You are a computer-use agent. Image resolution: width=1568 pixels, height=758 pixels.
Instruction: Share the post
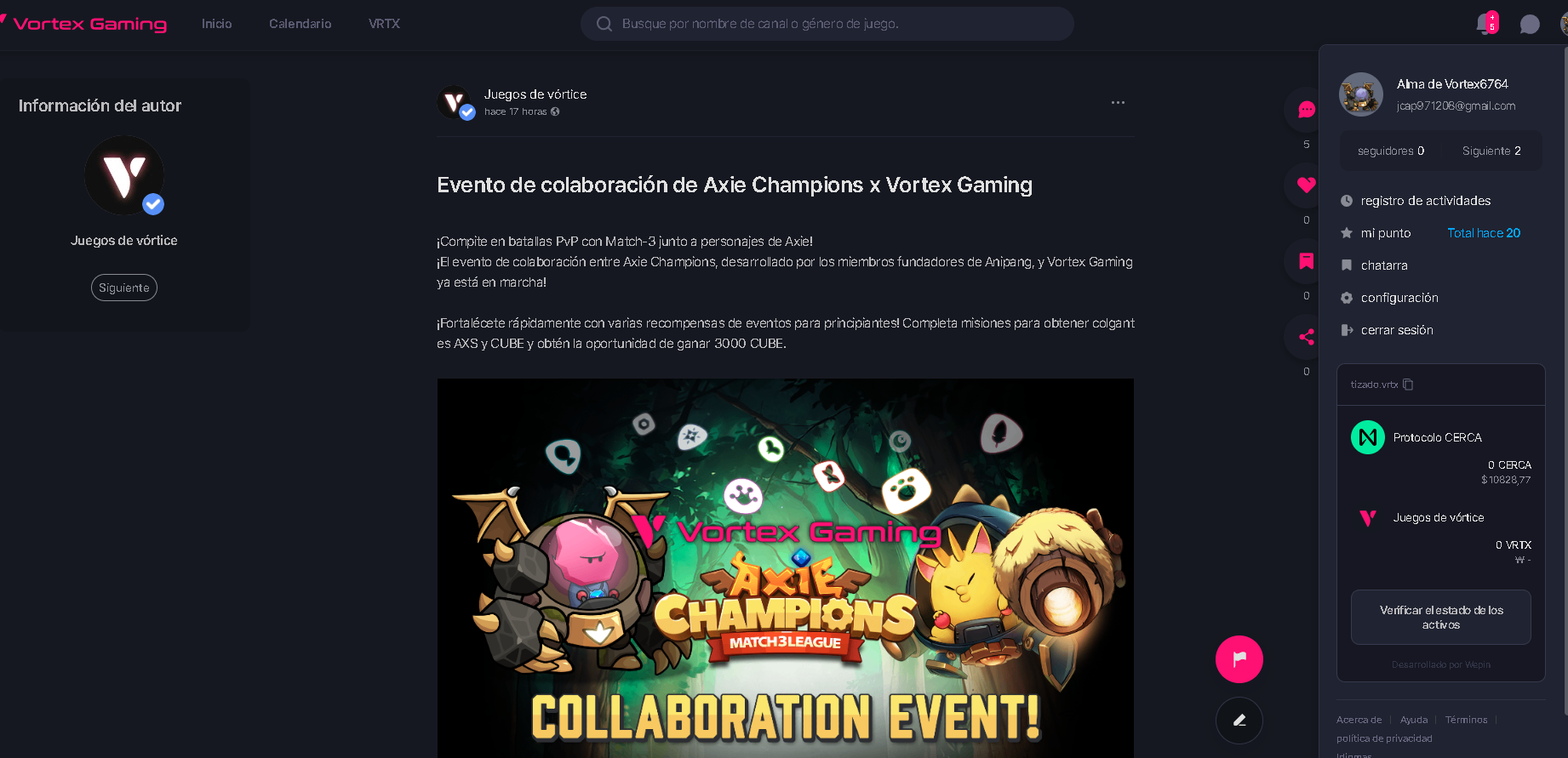pos(1306,337)
